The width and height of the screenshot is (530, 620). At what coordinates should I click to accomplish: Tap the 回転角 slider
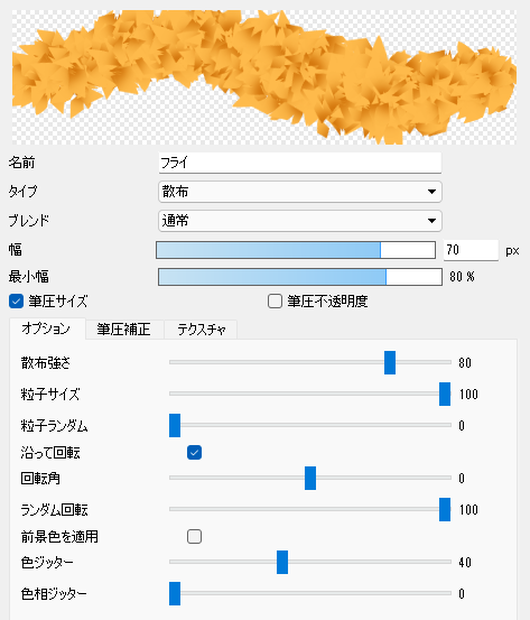[310, 478]
